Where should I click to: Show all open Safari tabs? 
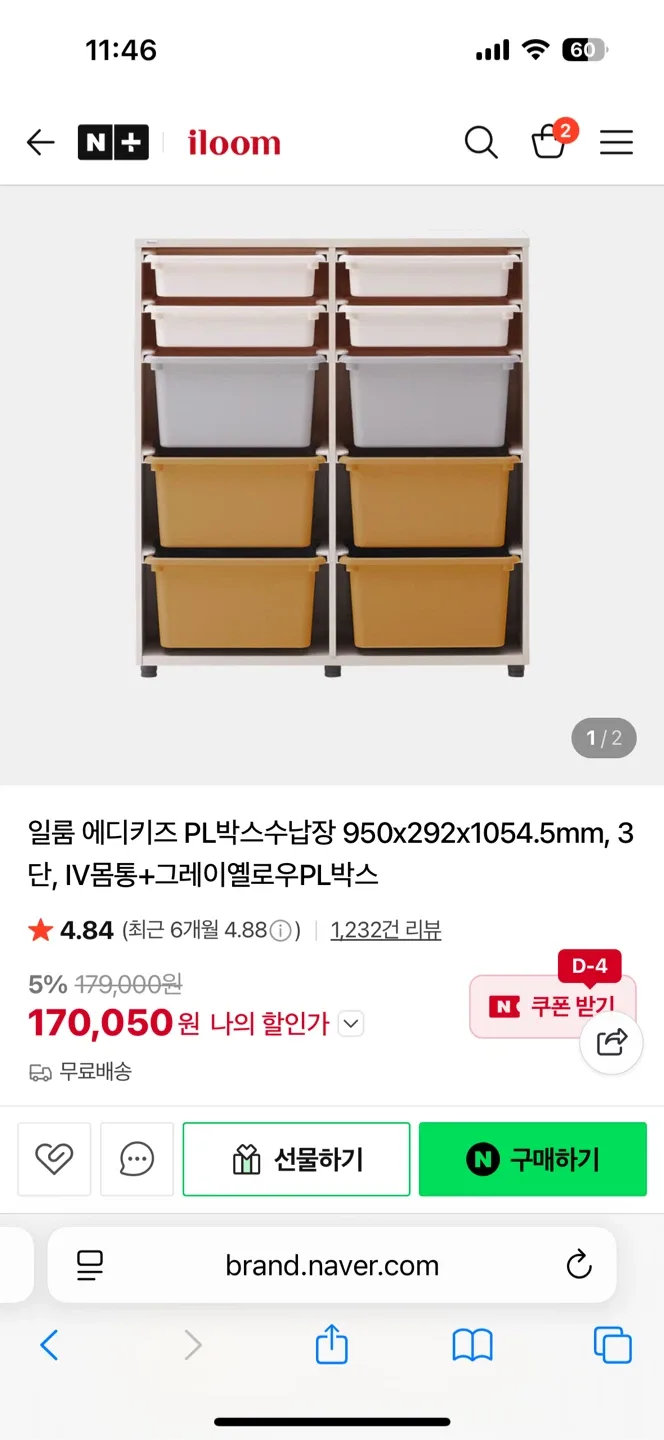coord(612,1345)
